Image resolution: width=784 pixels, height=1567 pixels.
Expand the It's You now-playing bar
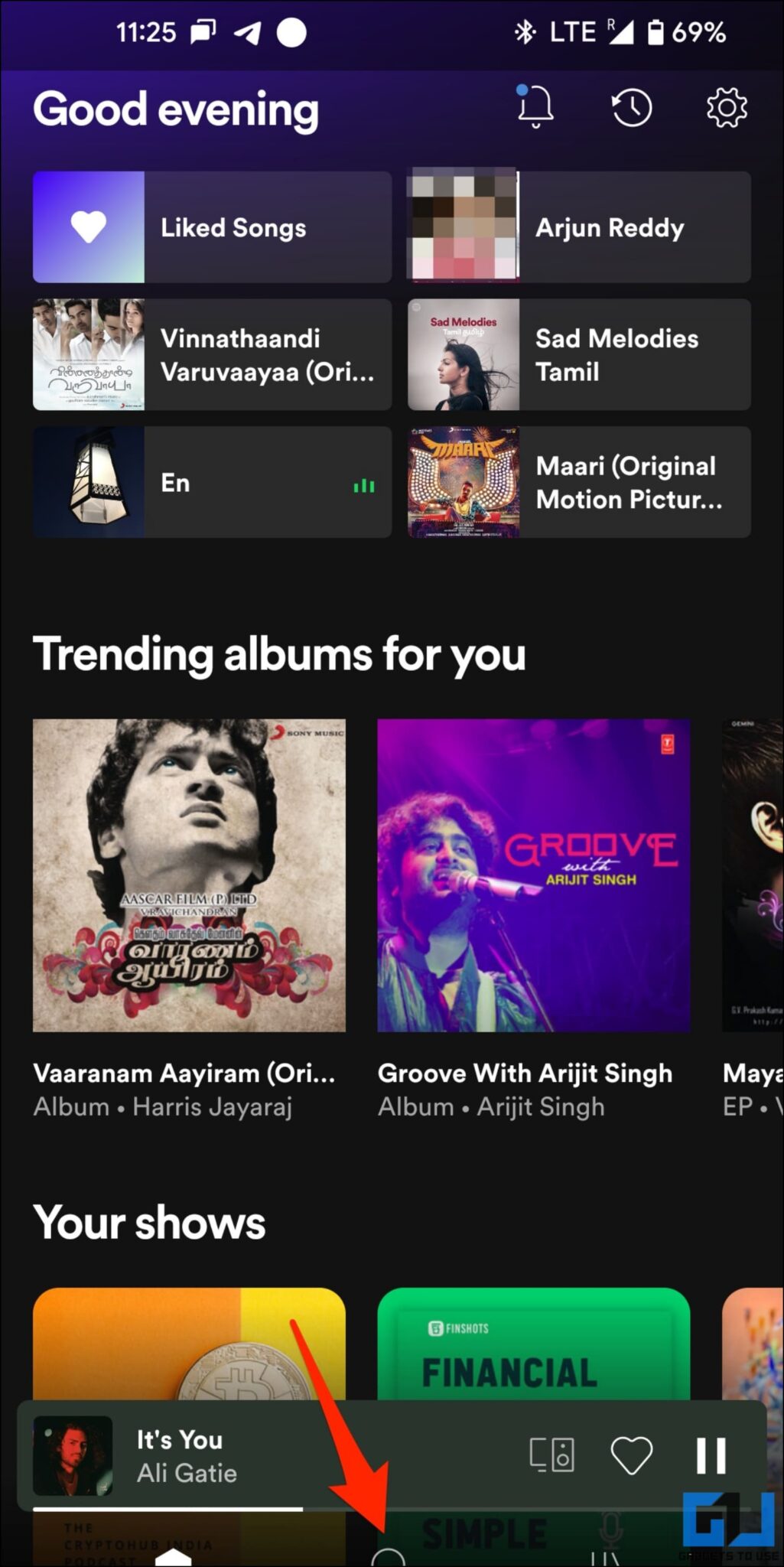coord(306,1455)
